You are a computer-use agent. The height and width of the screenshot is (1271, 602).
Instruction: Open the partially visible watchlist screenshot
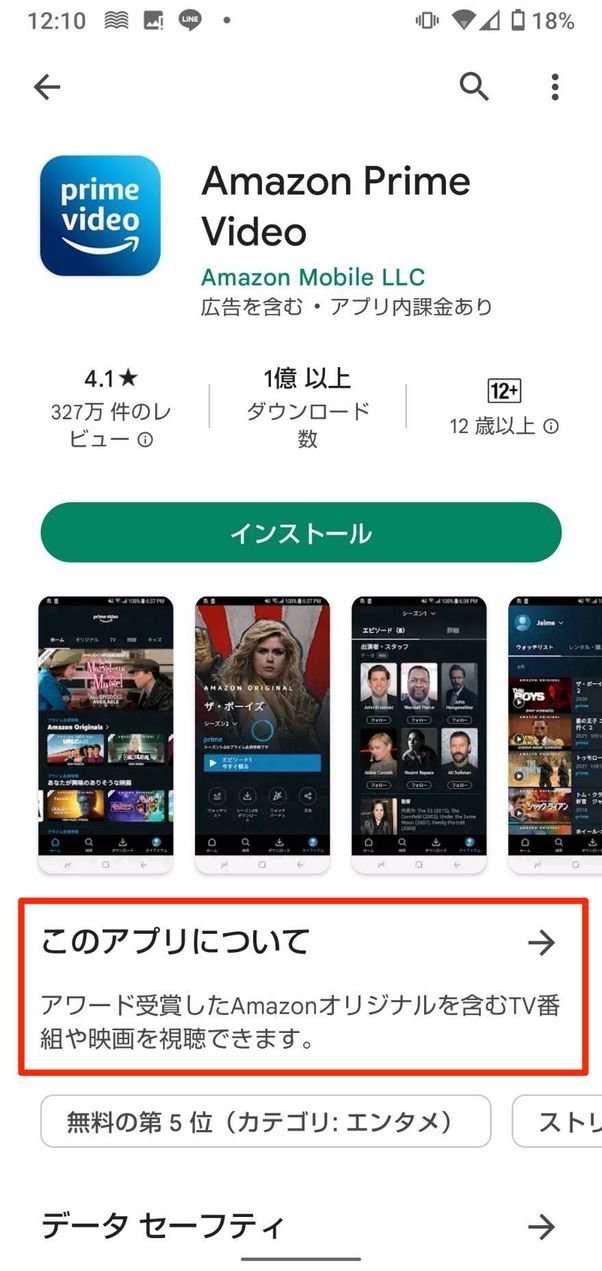tap(555, 735)
